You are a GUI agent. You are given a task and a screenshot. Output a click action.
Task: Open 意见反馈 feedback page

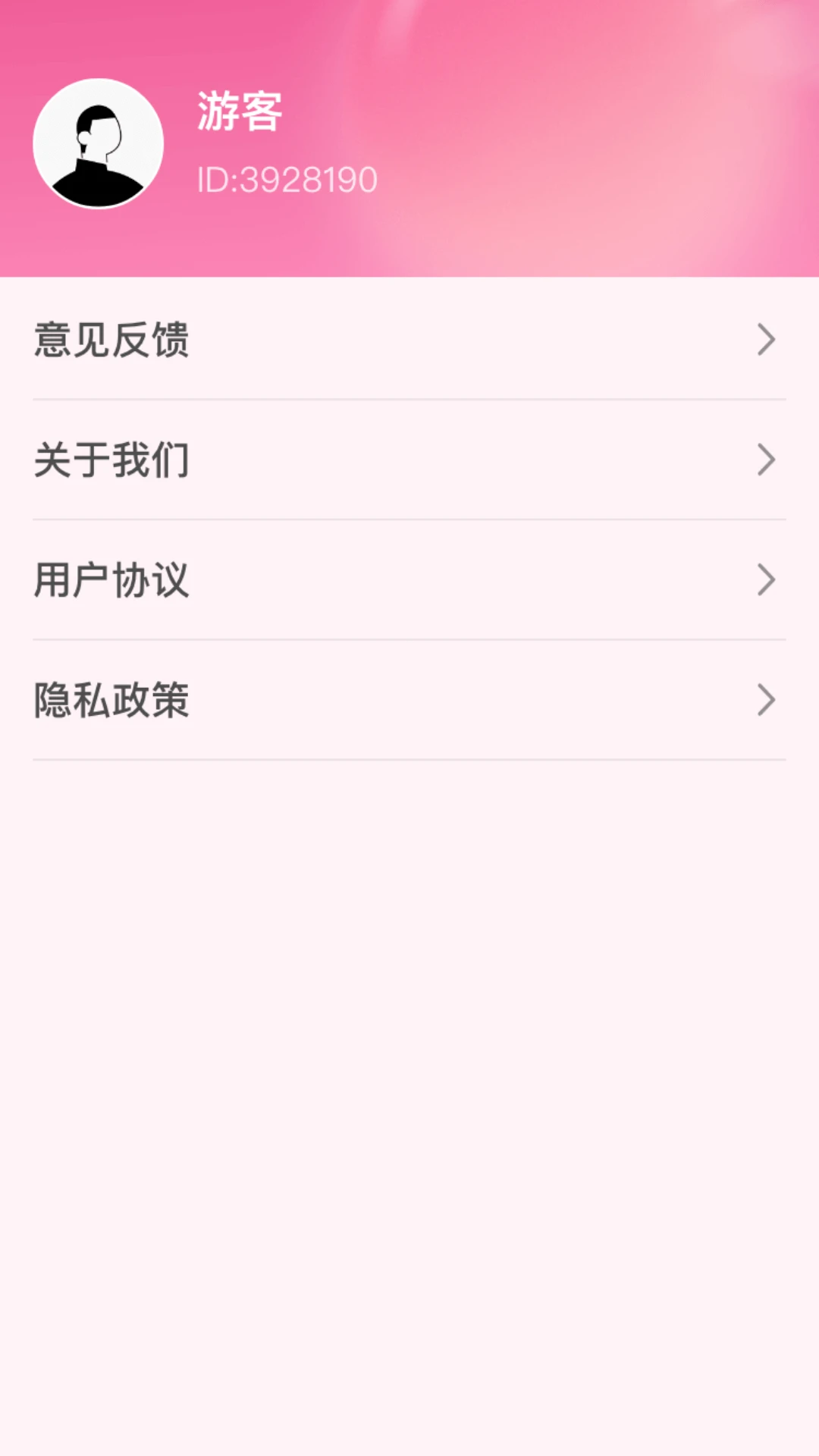tap(409, 339)
